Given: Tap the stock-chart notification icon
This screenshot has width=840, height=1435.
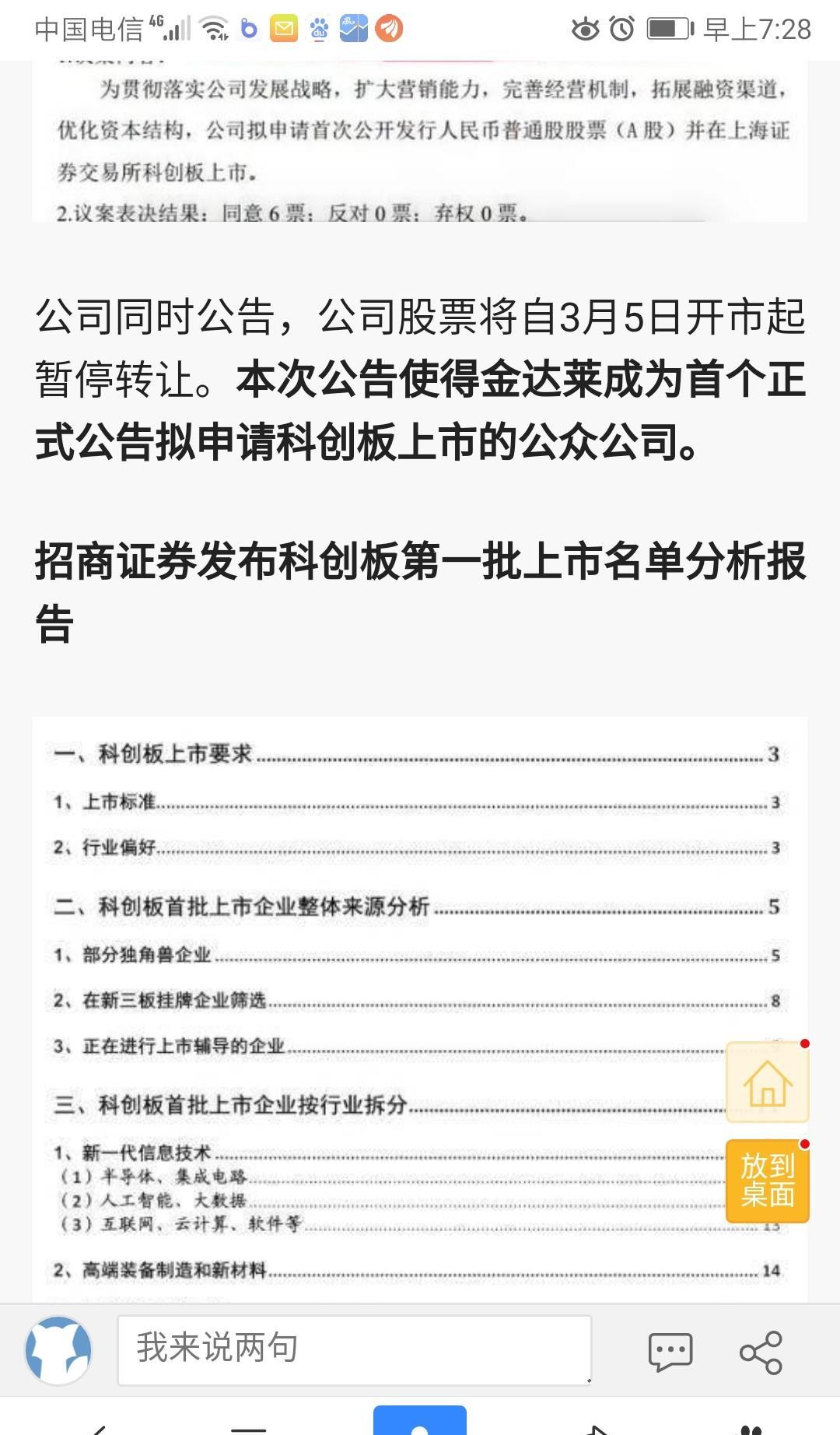Looking at the screenshot, I should coord(354,29).
